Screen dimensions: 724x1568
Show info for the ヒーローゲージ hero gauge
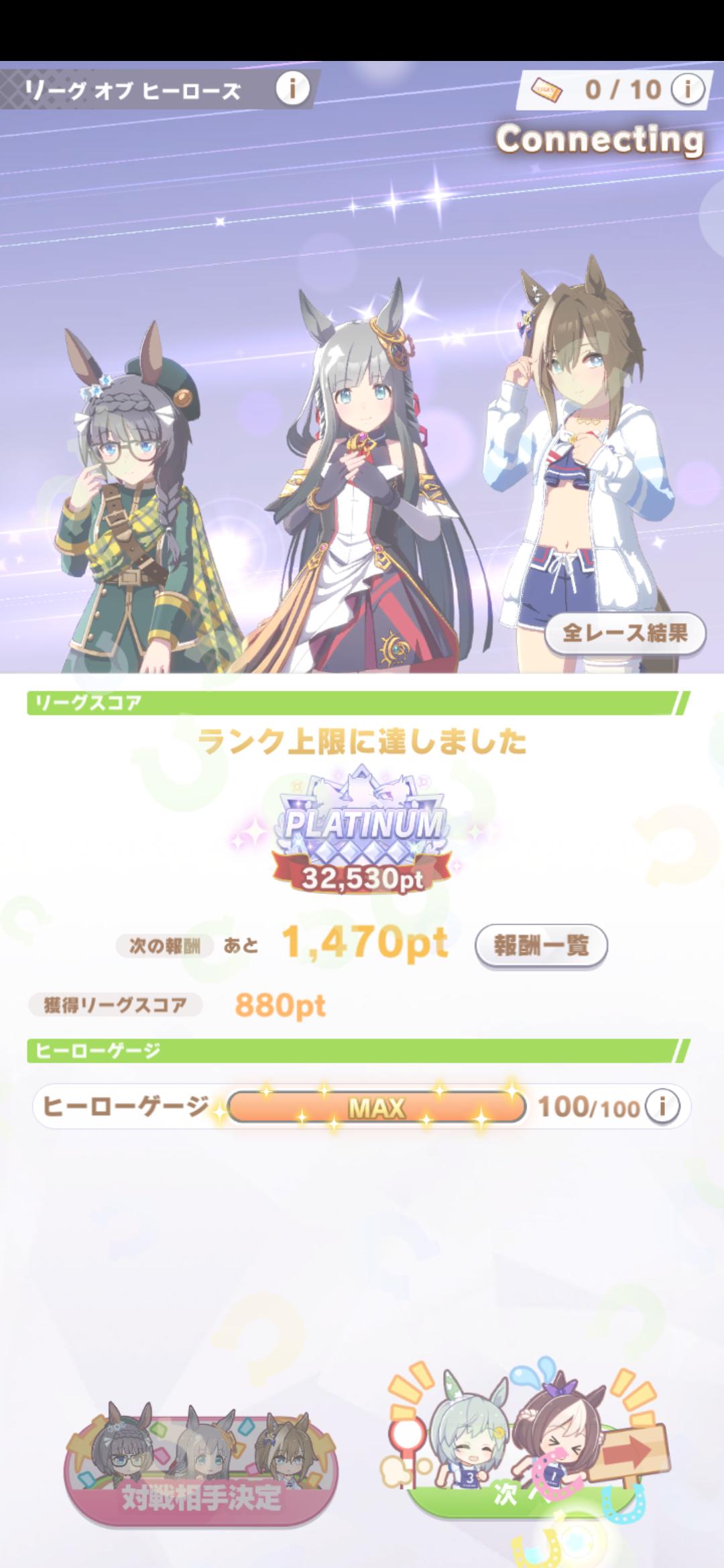pyautogui.click(x=662, y=1106)
